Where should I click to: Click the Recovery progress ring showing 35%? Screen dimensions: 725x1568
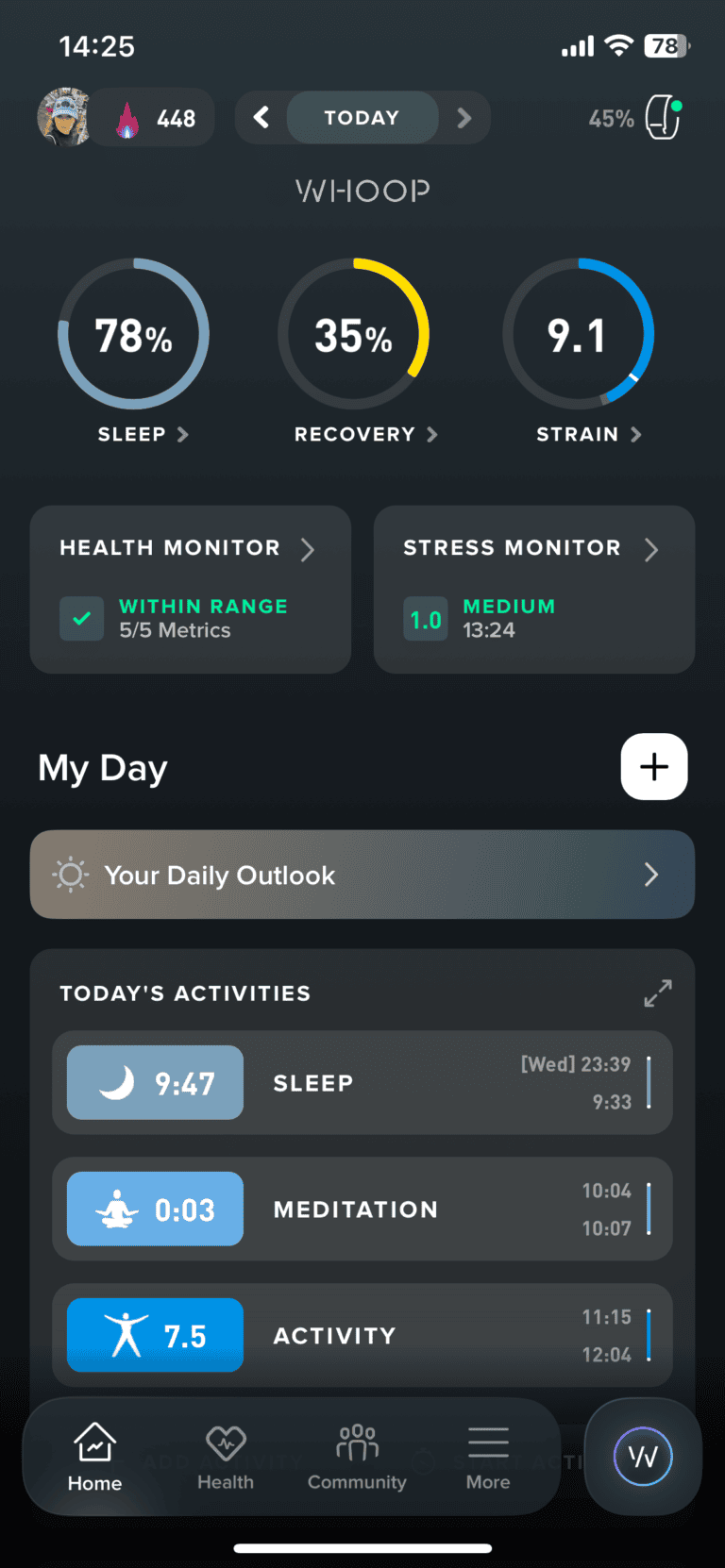[x=356, y=333]
